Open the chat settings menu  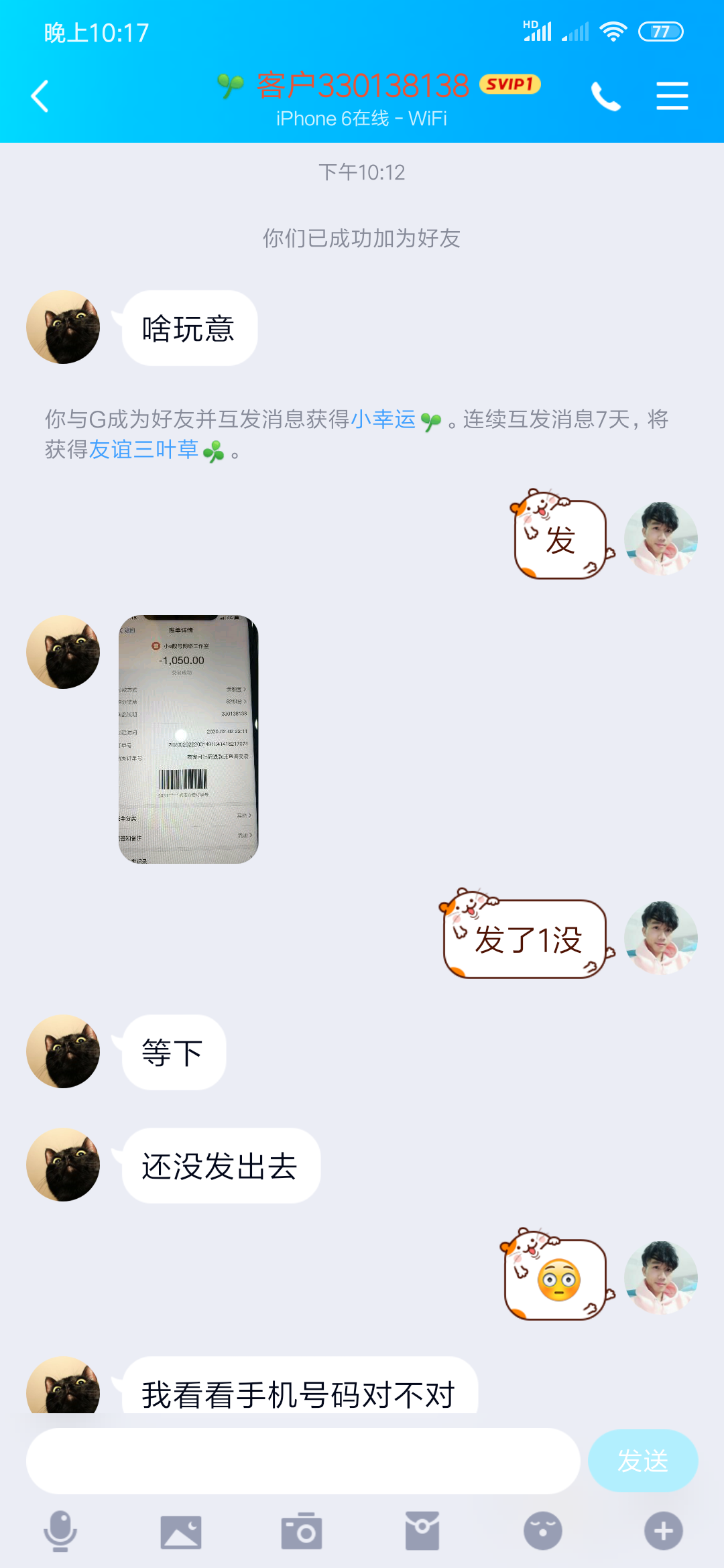click(x=672, y=96)
